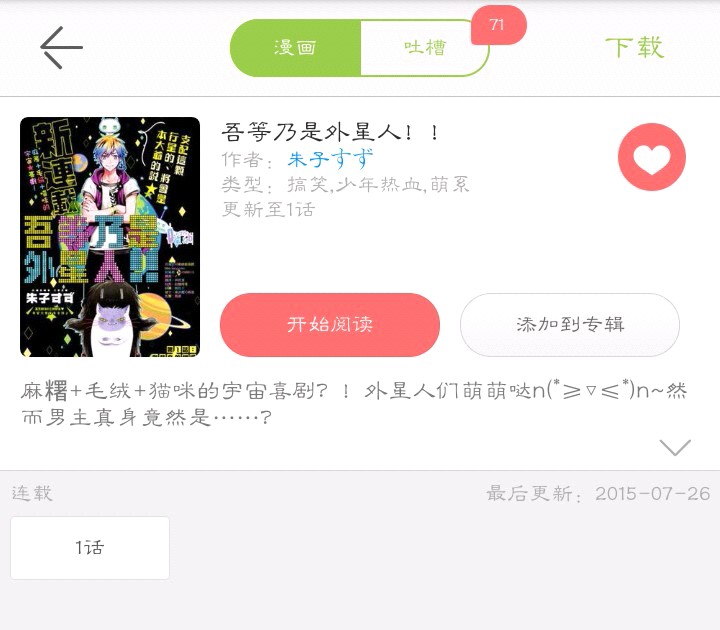Switch to the 漫画 tab
Image resolution: width=720 pixels, height=630 pixels.
click(x=295, y=47)
